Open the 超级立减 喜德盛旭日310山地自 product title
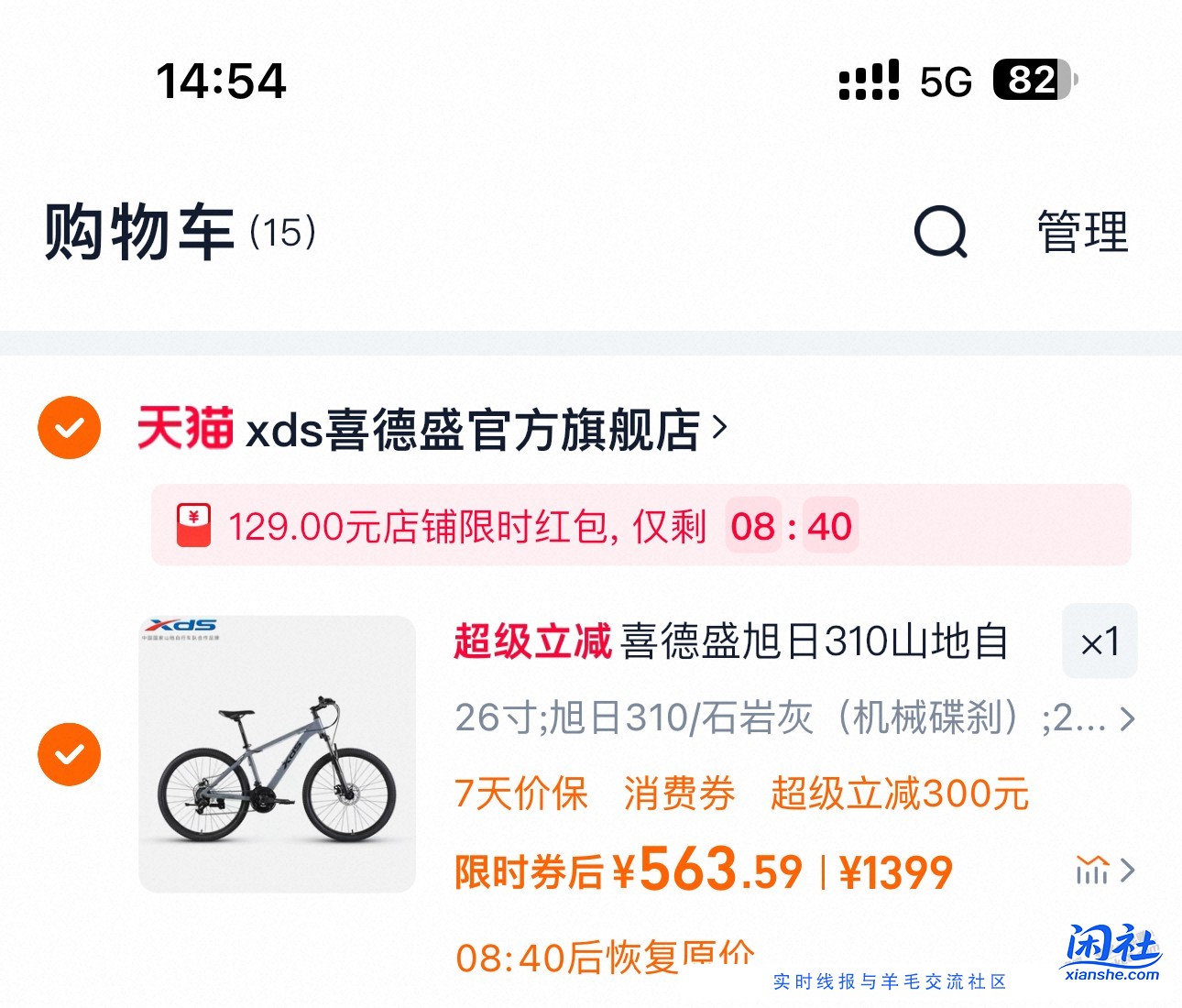 click(733, 641)
